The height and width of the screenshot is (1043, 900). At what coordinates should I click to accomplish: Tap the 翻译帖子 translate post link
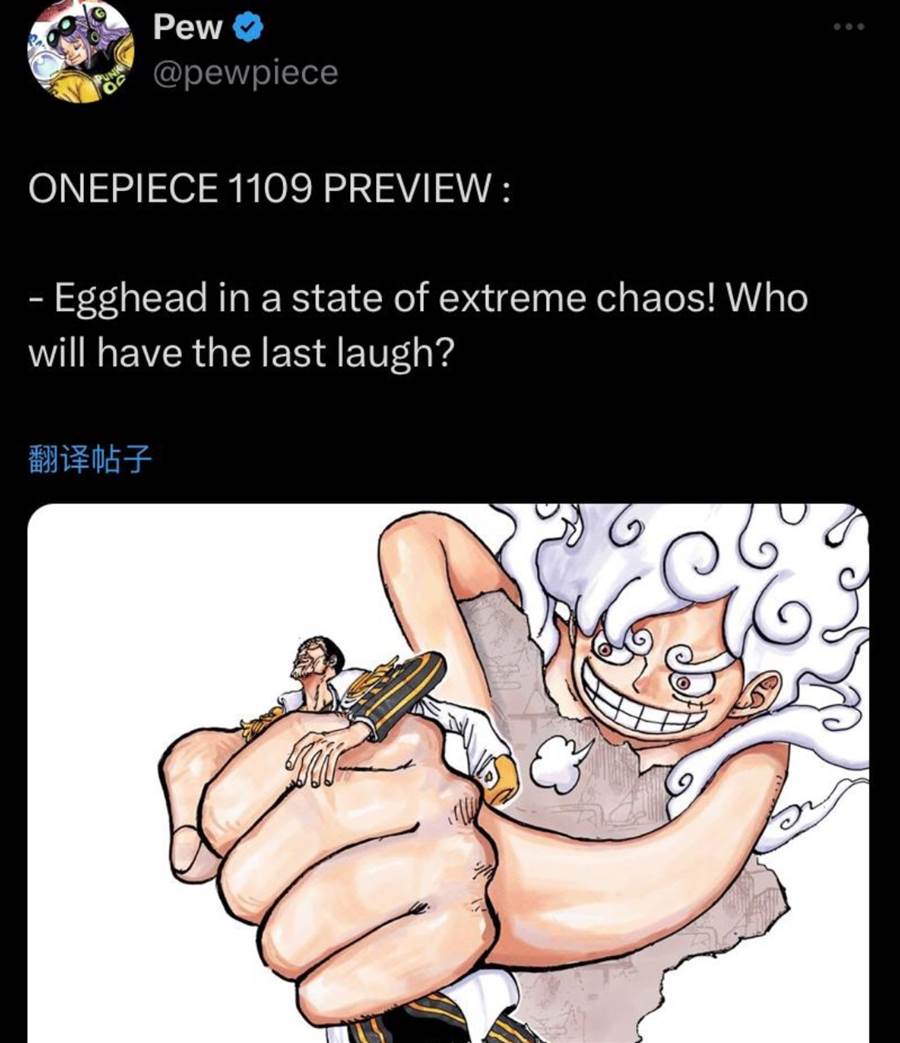[91, 460]
